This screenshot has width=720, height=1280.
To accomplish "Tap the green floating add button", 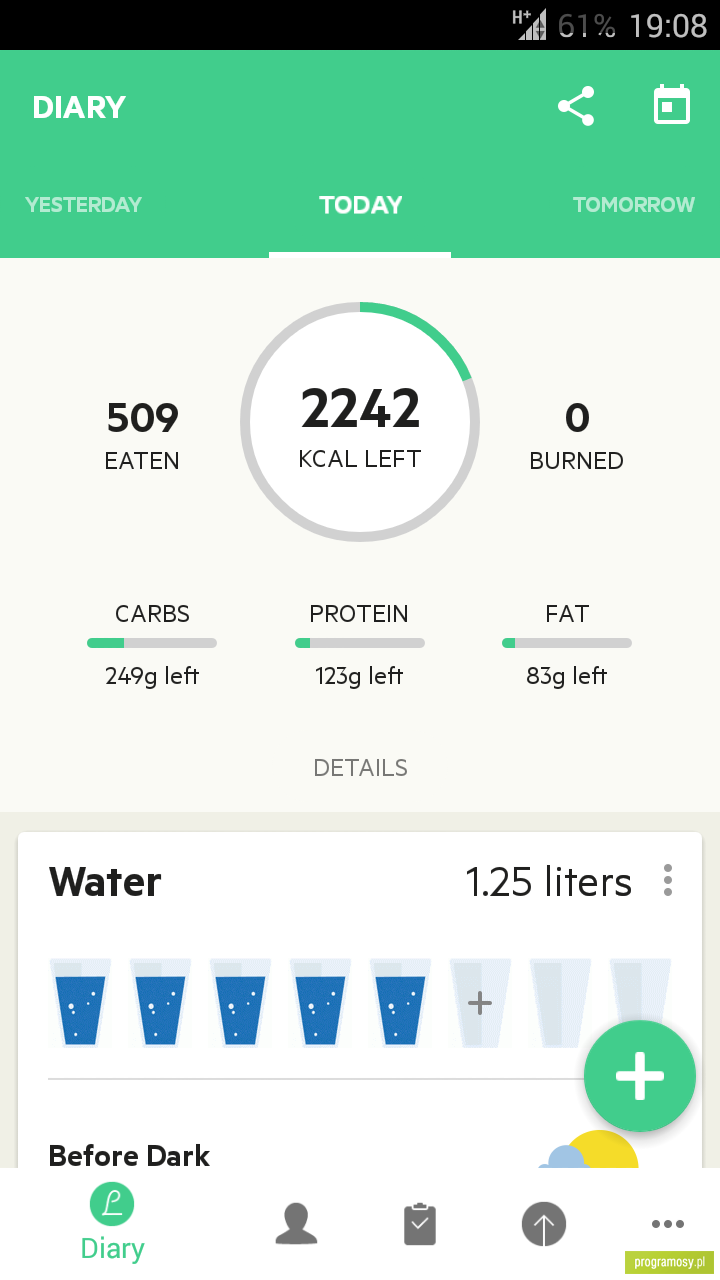I will pos(640,1076).
